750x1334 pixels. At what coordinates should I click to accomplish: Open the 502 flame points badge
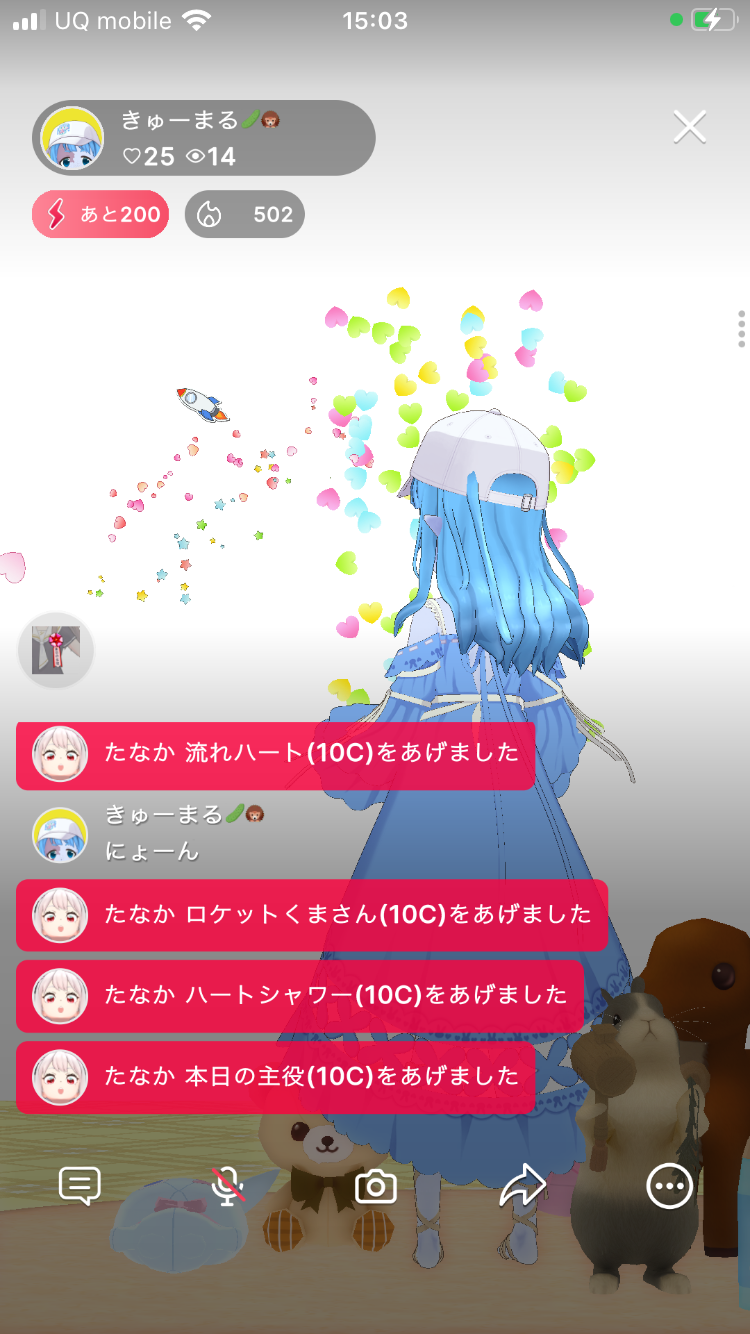[x=244, y=214]
